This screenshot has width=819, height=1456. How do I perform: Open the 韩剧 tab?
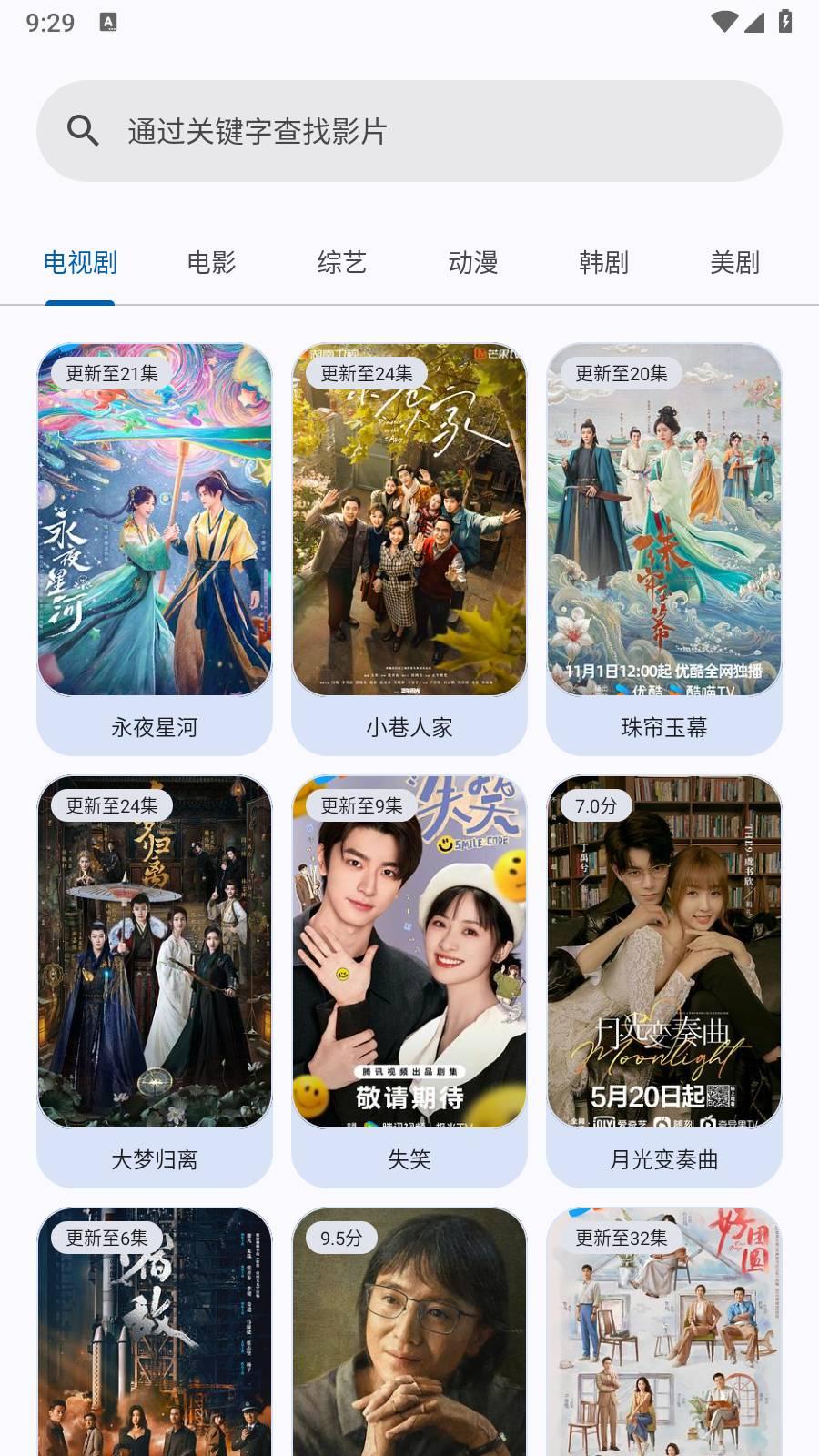604,263
